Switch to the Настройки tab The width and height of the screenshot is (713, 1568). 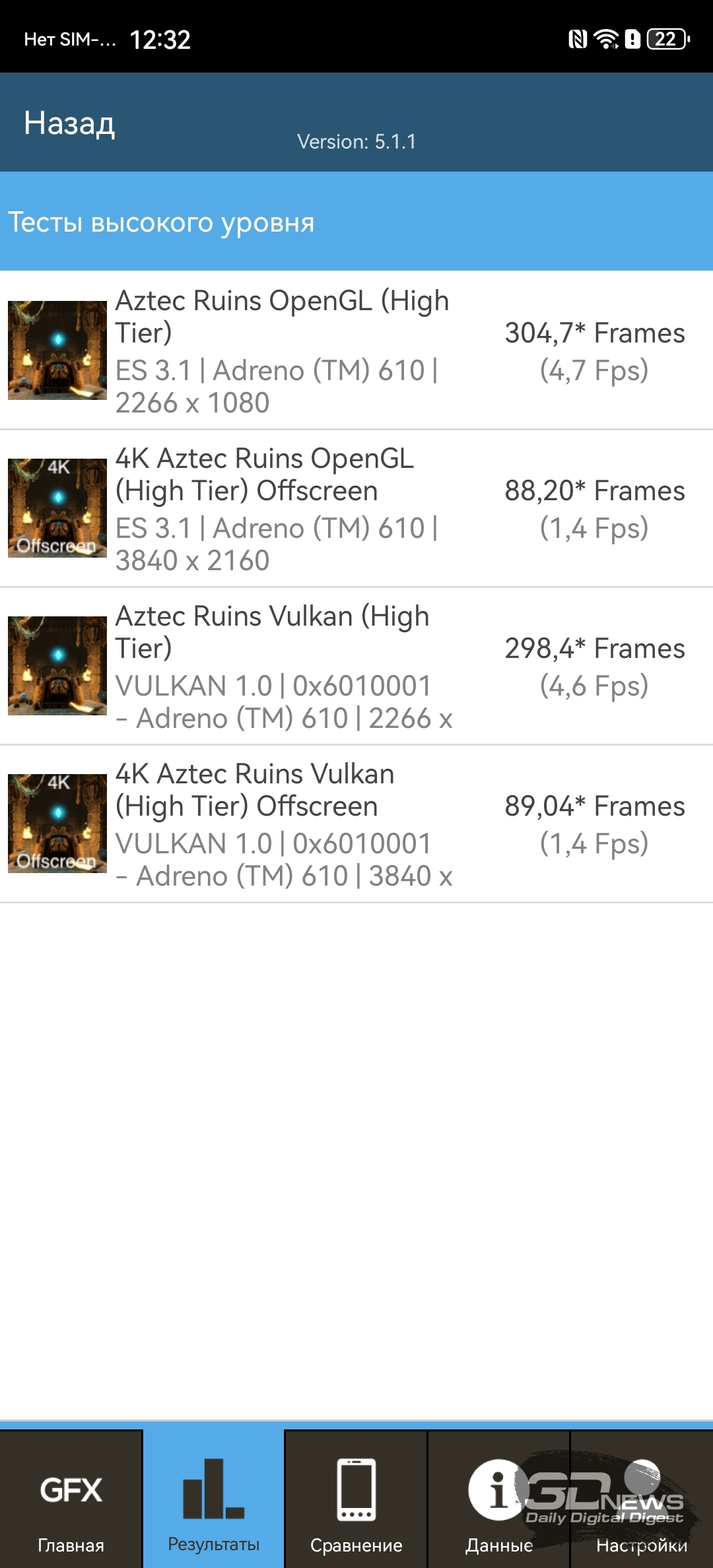642,1499
